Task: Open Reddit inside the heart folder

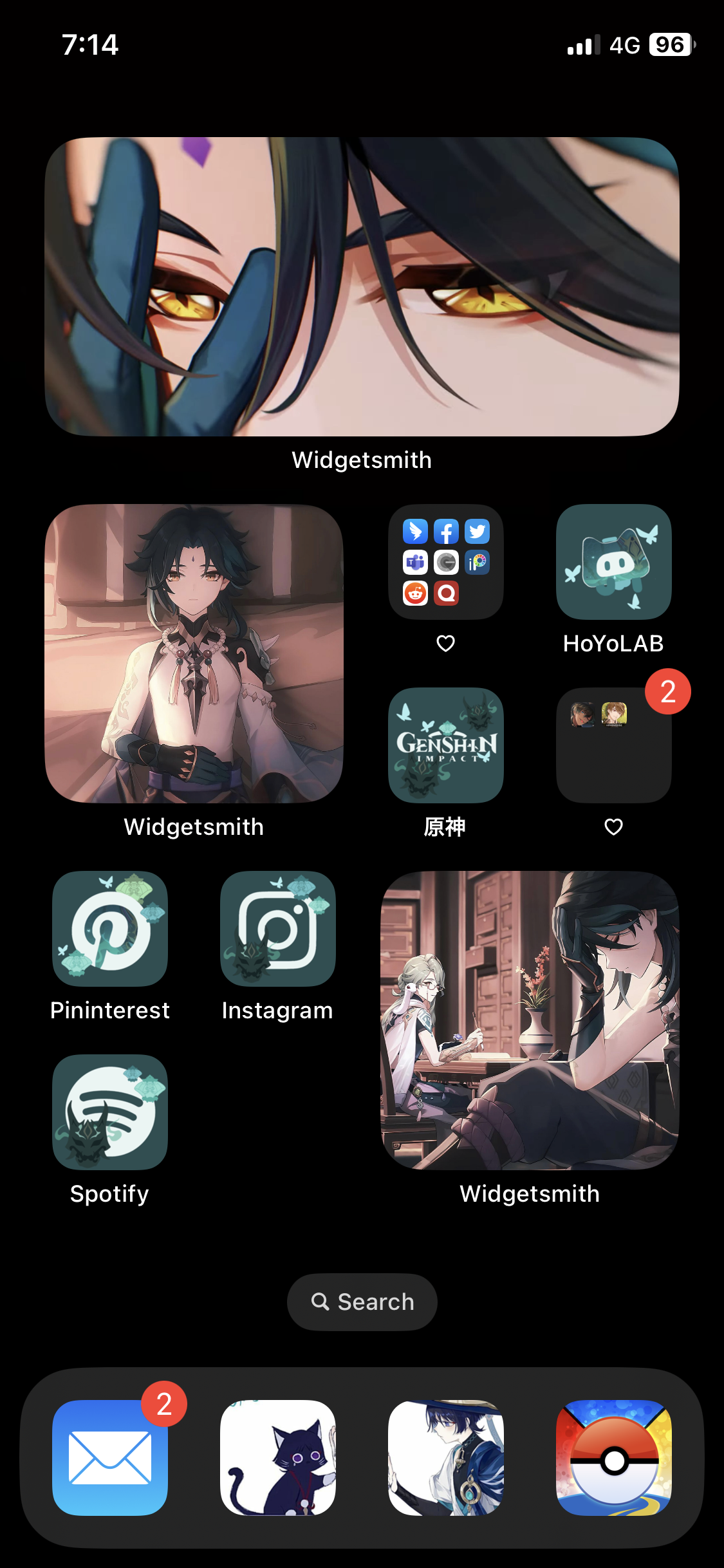Action: click(x=416, y=593)
